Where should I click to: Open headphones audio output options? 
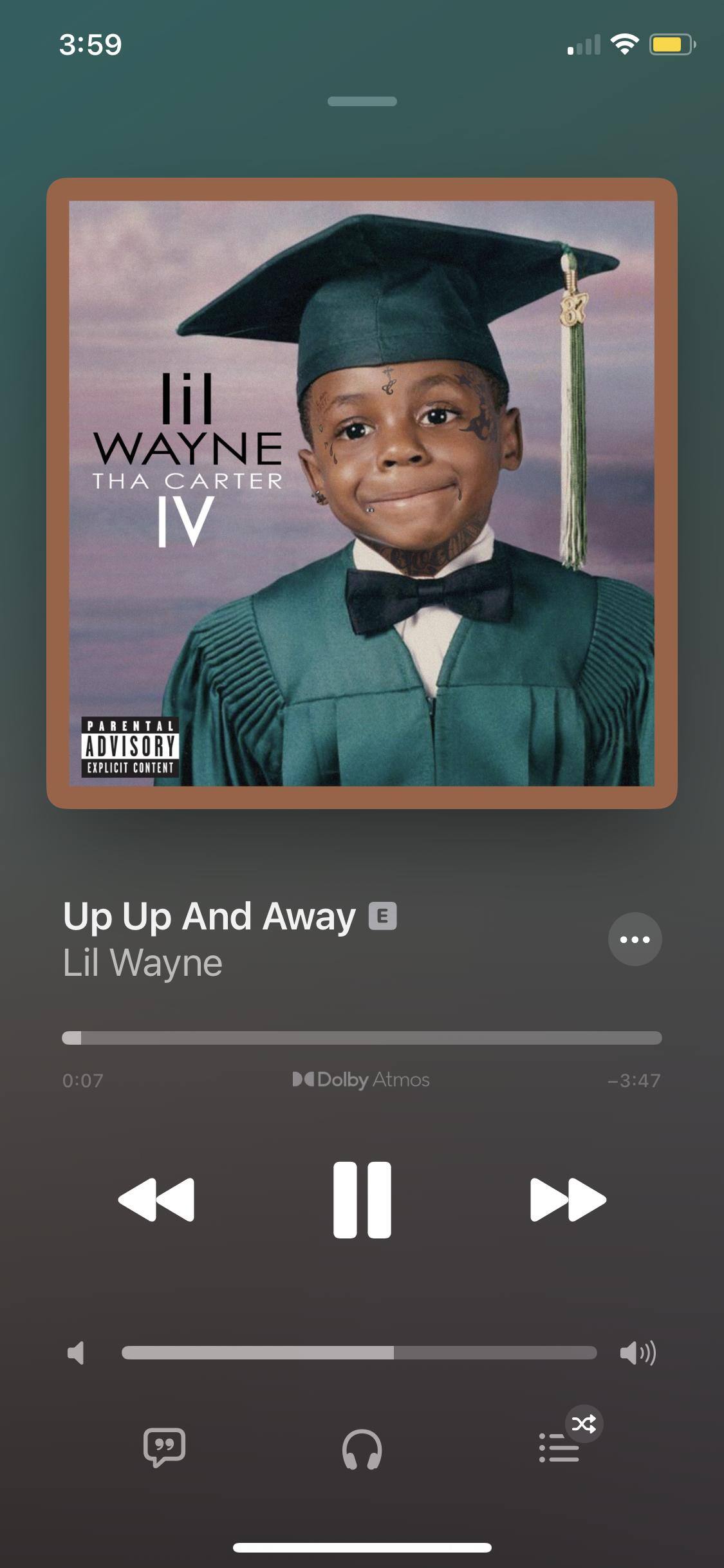point(362,1449)
